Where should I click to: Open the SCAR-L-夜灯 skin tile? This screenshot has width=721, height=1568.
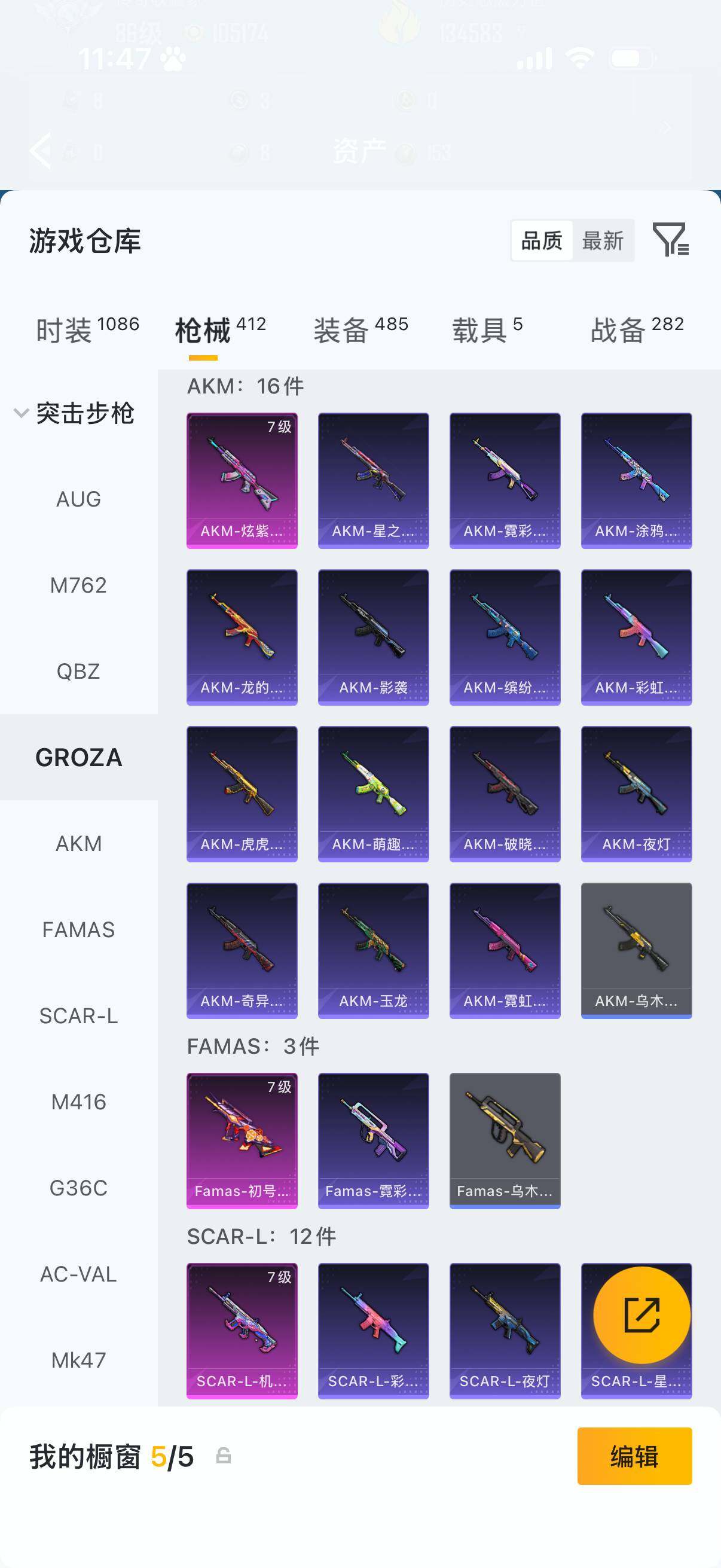(505, 1331)
